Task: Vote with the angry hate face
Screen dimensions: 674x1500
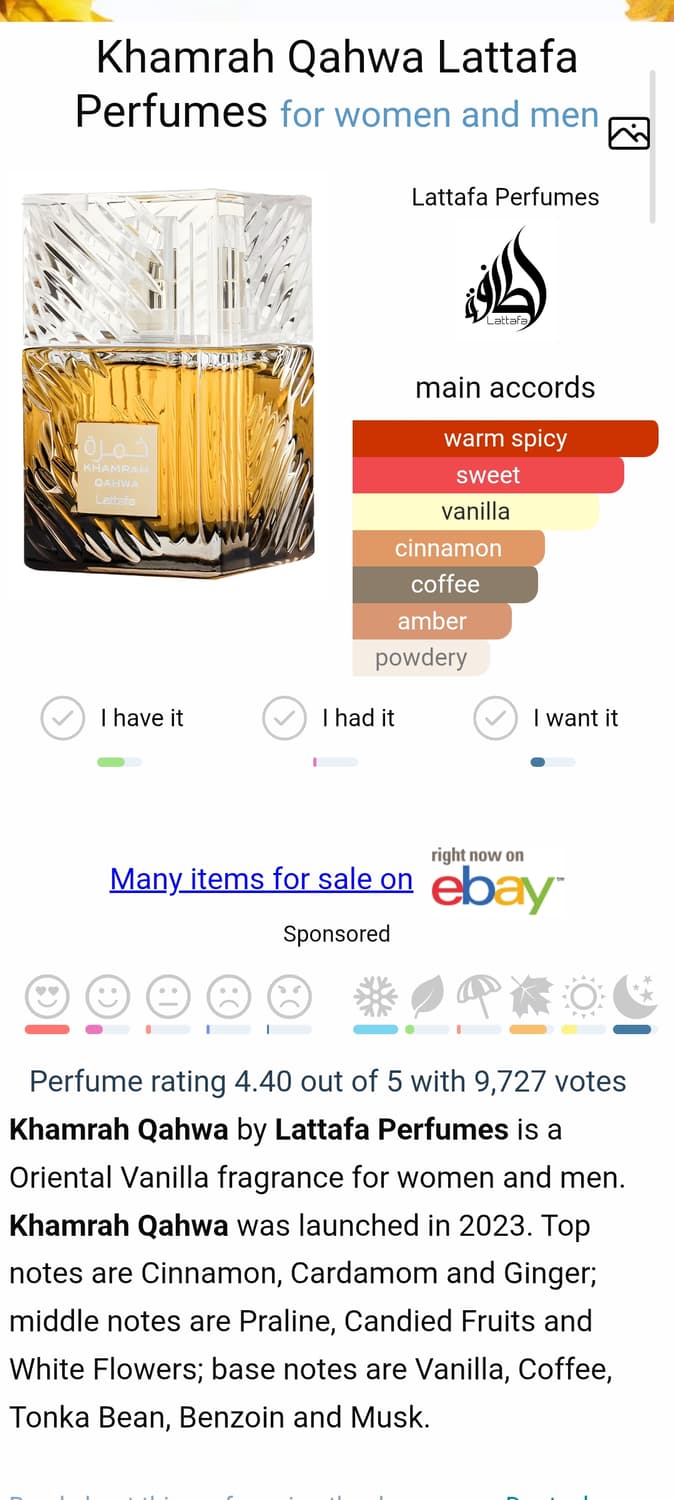Action: (289, 997)
